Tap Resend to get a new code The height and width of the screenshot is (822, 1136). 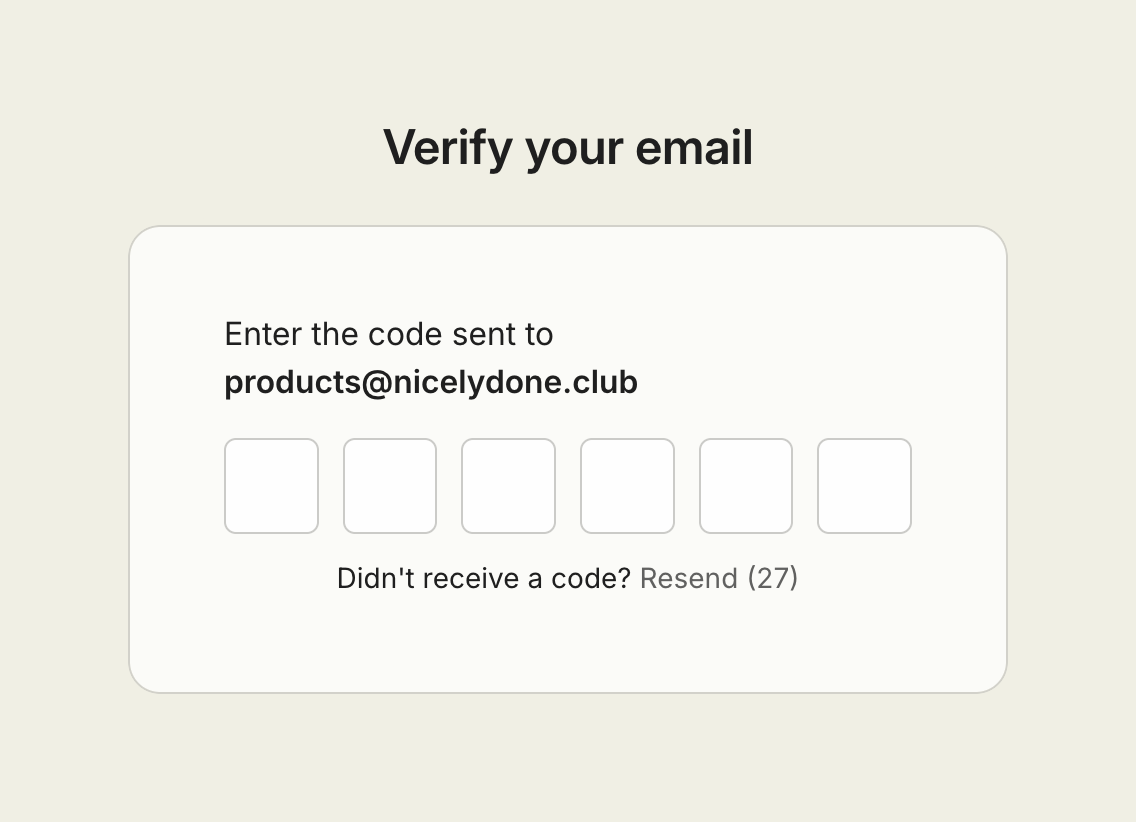pyautogui.click(x=688, y=579)
